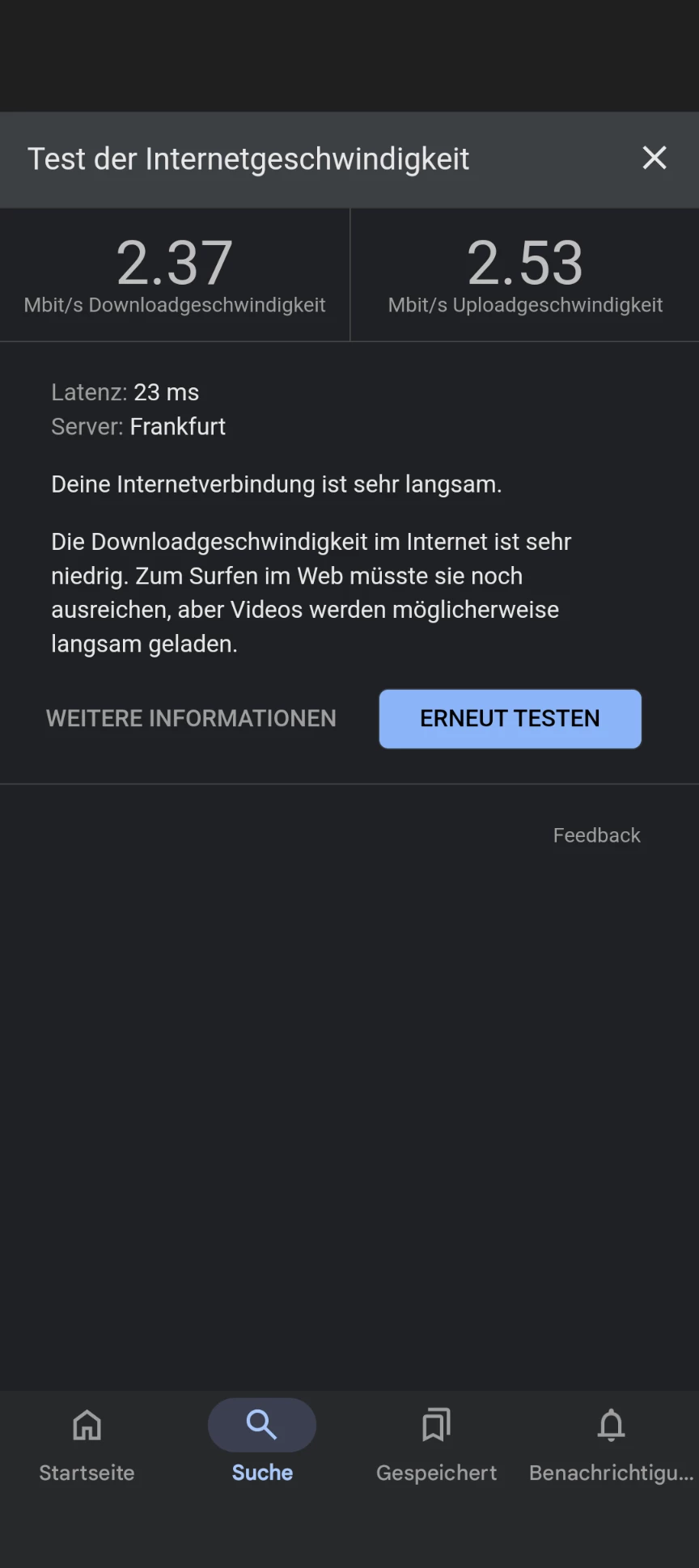This screenshot has height=1568, width=699.
Task: Open WEITERE INFORMATIONEN link
Action: 191,718
